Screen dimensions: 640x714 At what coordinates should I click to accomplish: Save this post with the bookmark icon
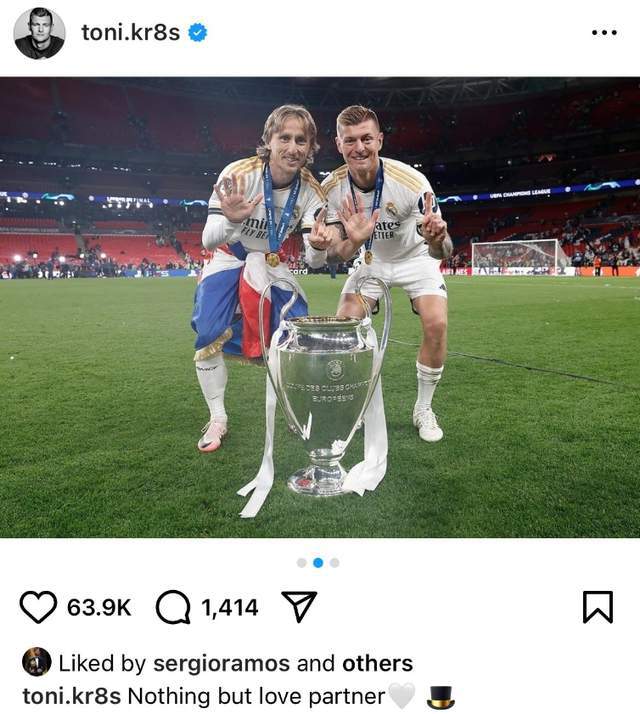tap(597, 607)
